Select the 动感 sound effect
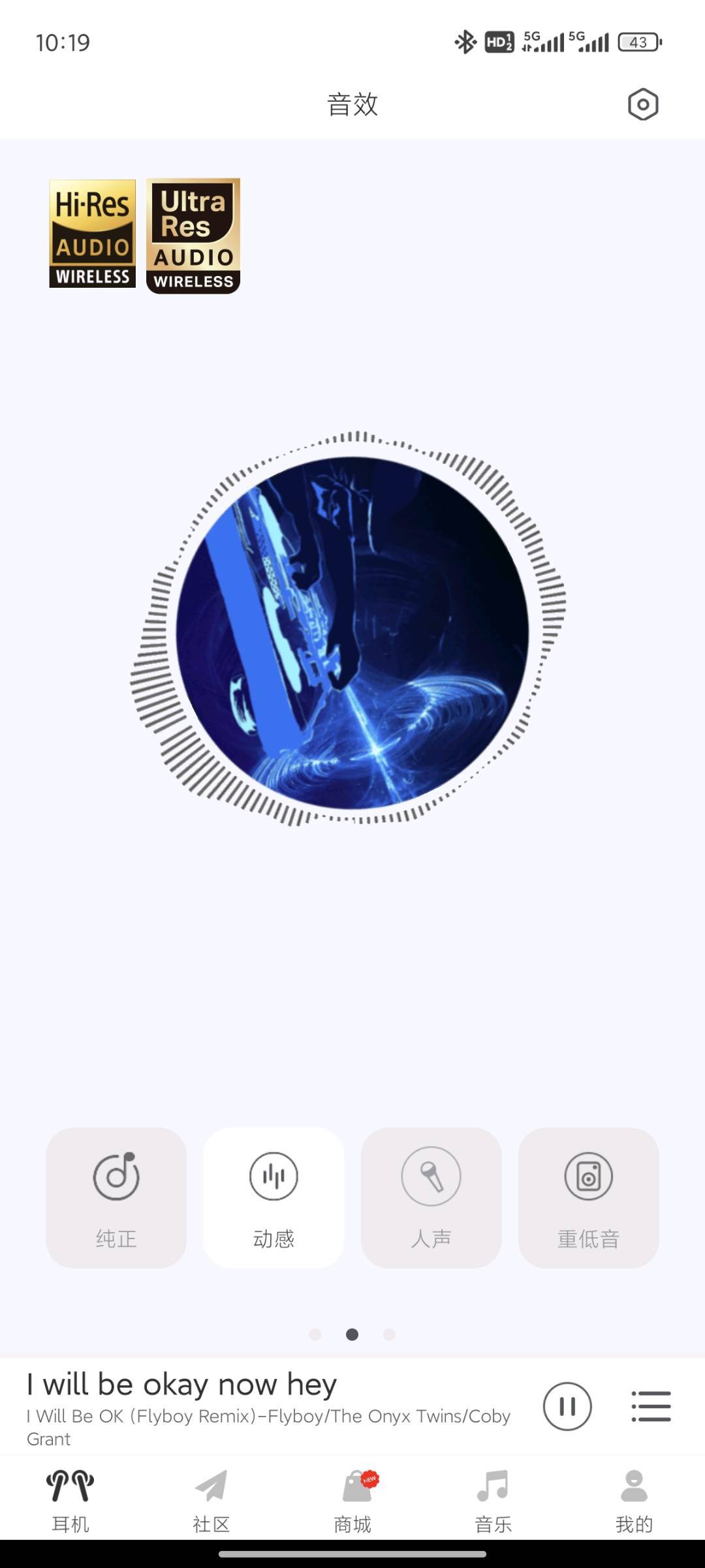 [x=274, y=1197]
